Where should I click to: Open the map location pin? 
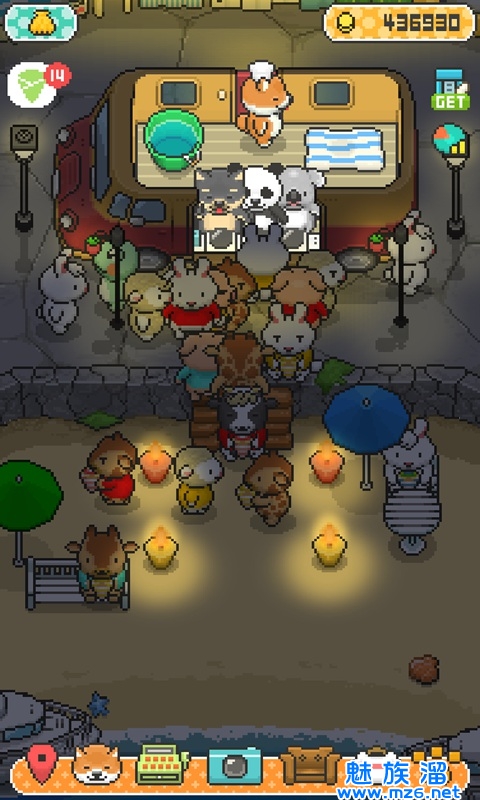pos(42,763)
